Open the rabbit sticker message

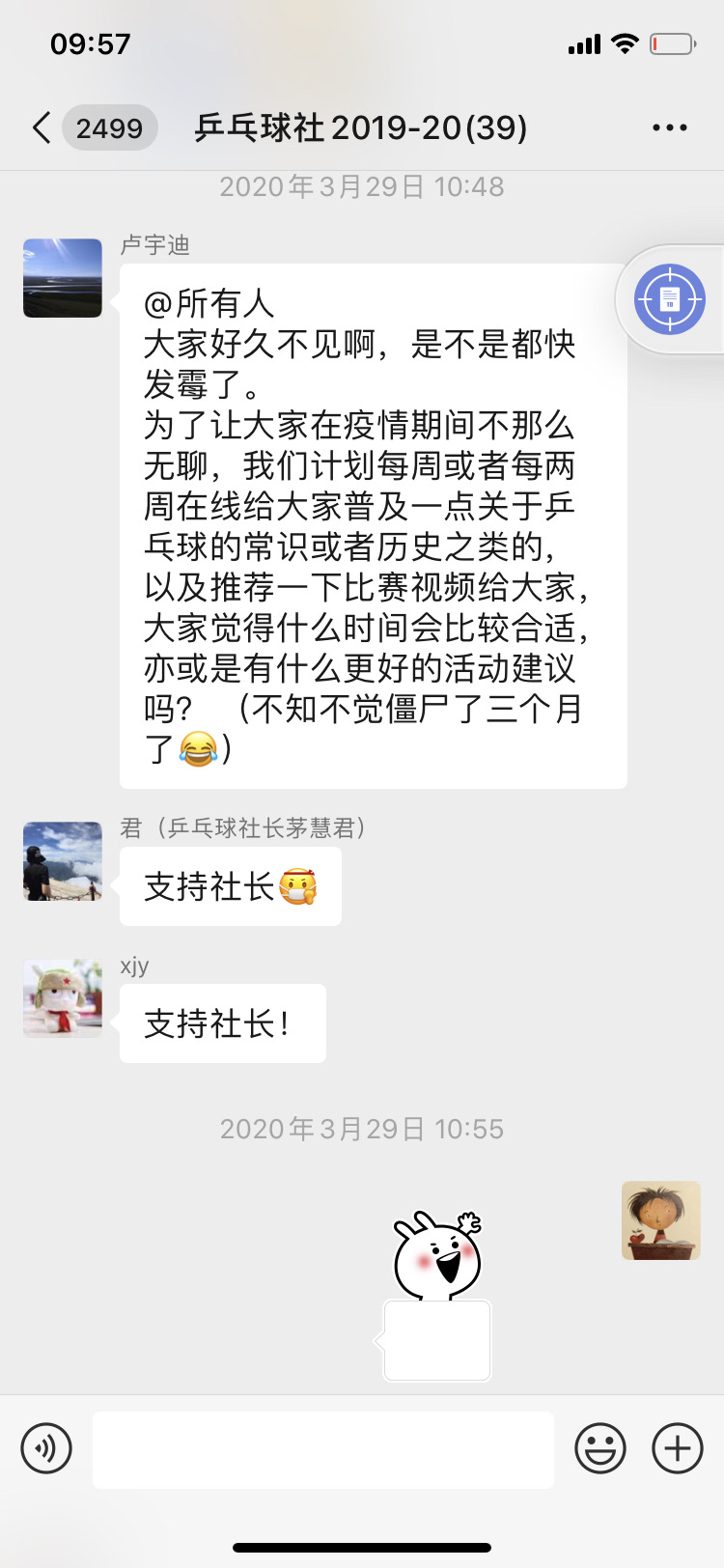[437, 1294]
